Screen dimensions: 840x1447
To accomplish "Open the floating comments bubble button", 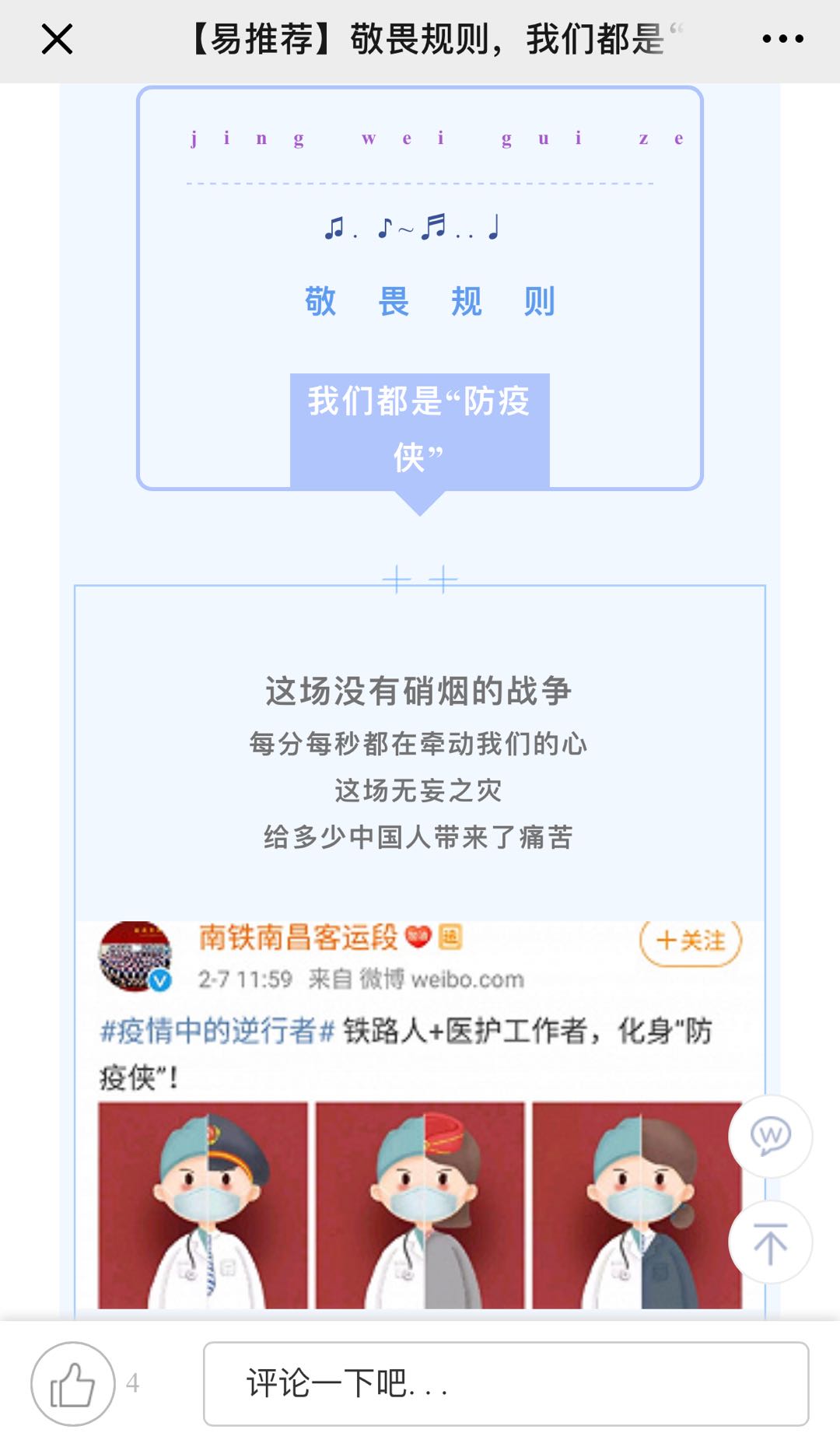I will point(770,1137).
